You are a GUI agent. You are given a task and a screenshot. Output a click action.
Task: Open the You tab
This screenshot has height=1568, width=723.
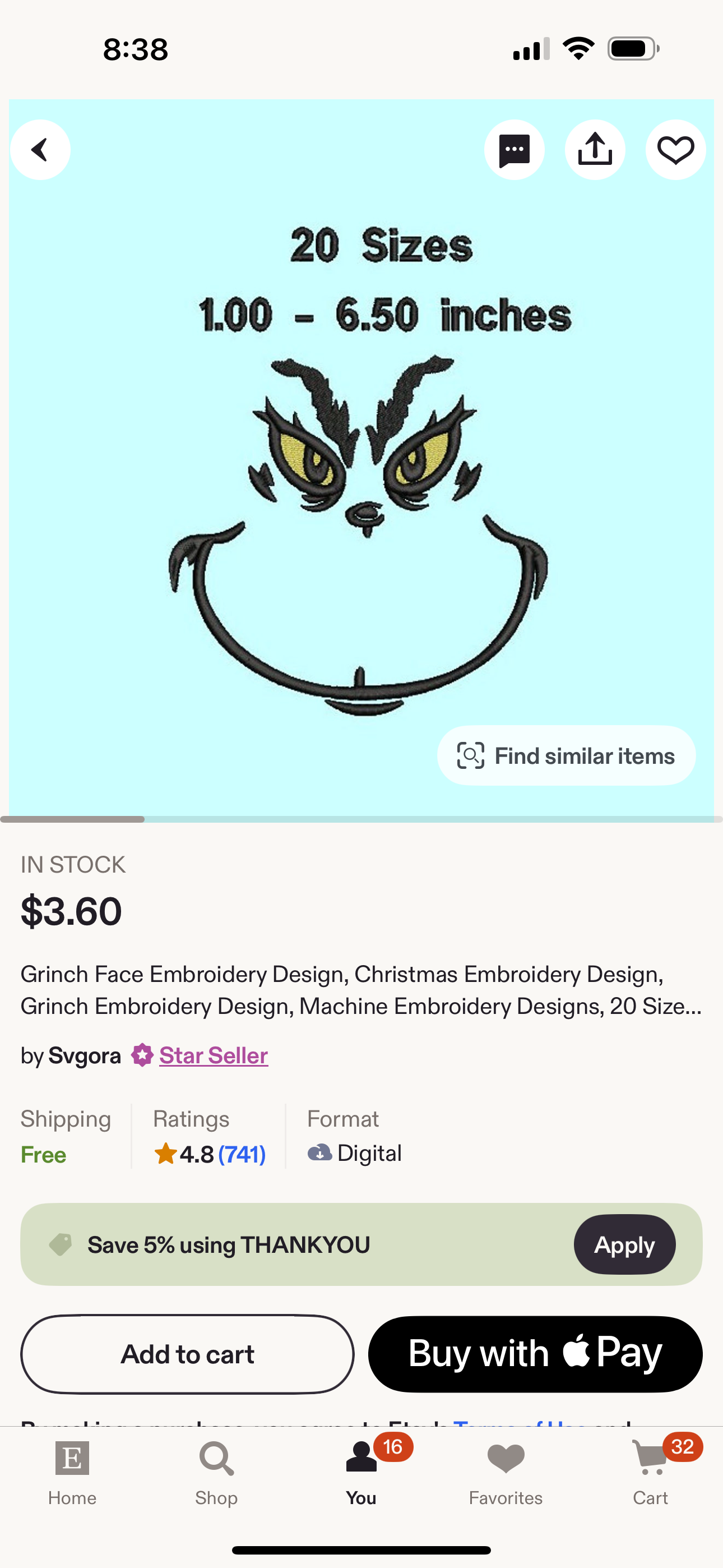(x=361, y=1472)
